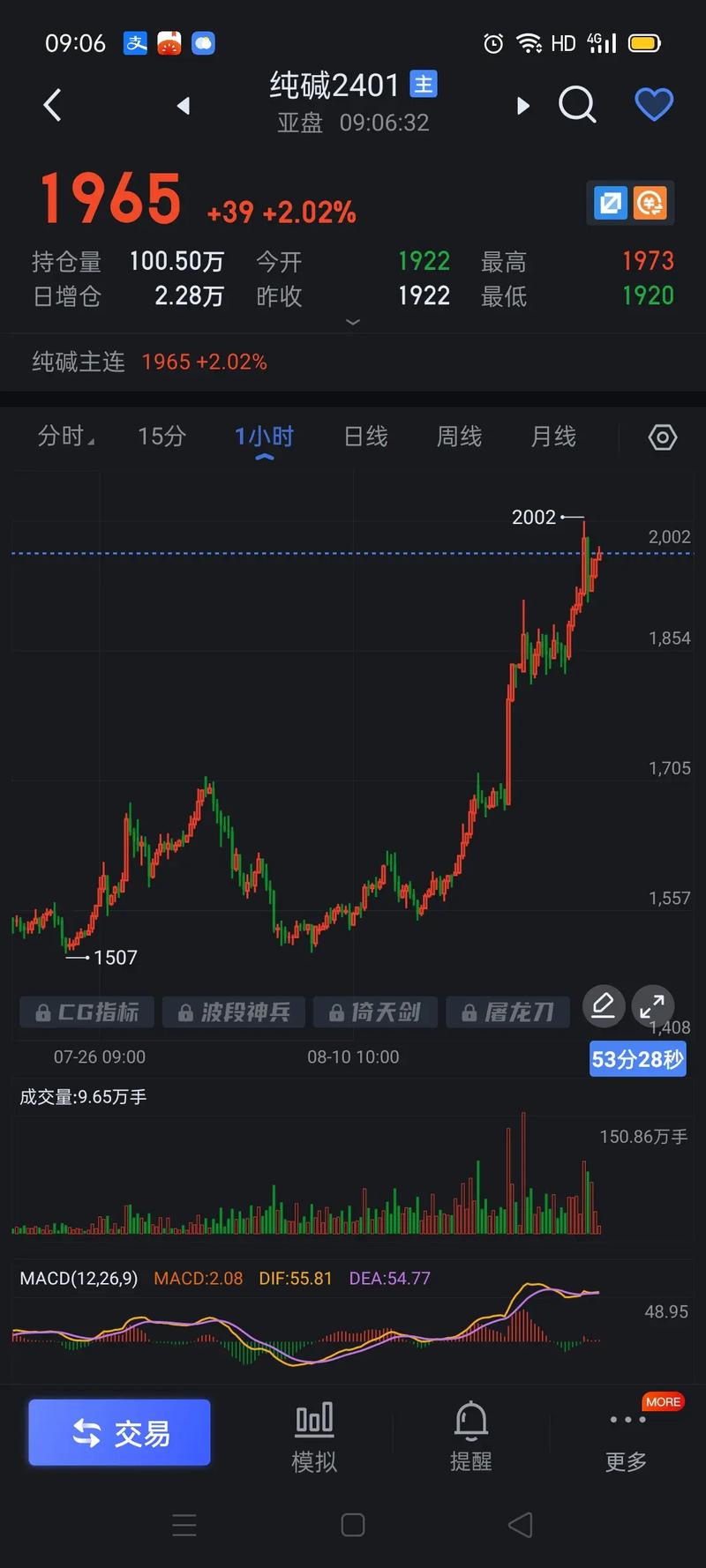Tap the right arrow to switch contracts
Image resolution: width=706 pixels, height=1568 pixels.
tap(522, 105)
